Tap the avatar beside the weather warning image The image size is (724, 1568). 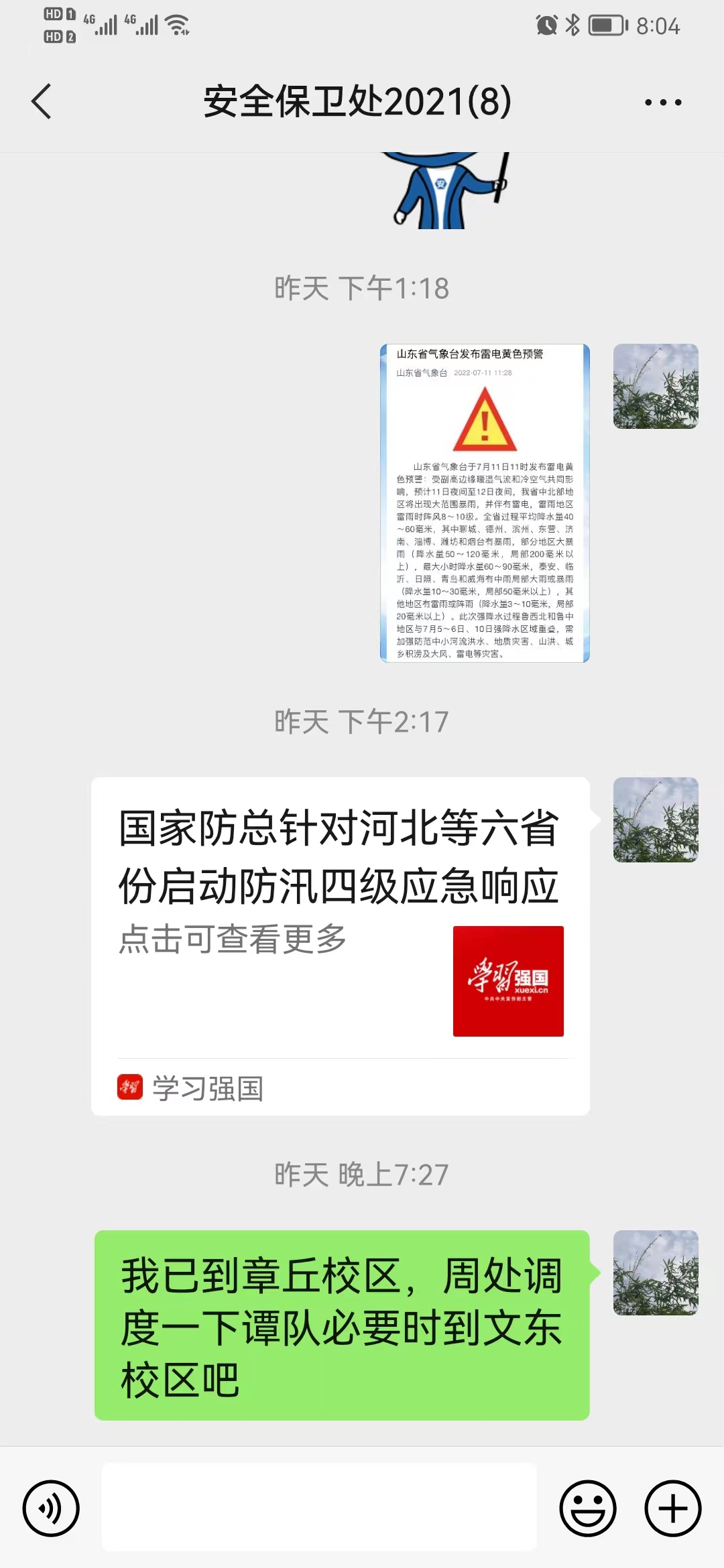(x=655, y=387)
